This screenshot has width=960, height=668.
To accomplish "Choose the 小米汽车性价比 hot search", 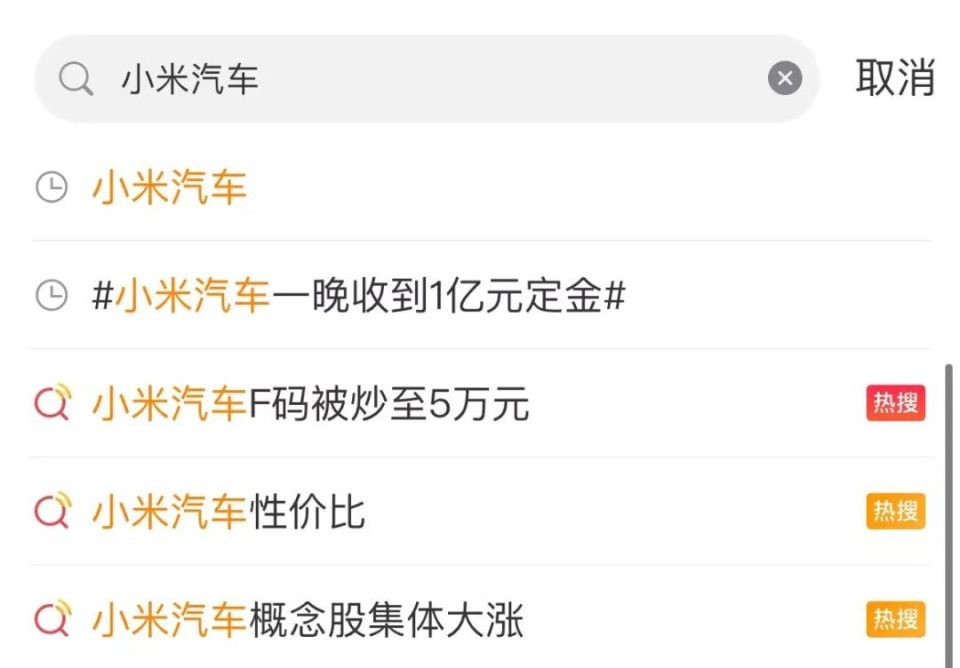I will pos(230,512).
